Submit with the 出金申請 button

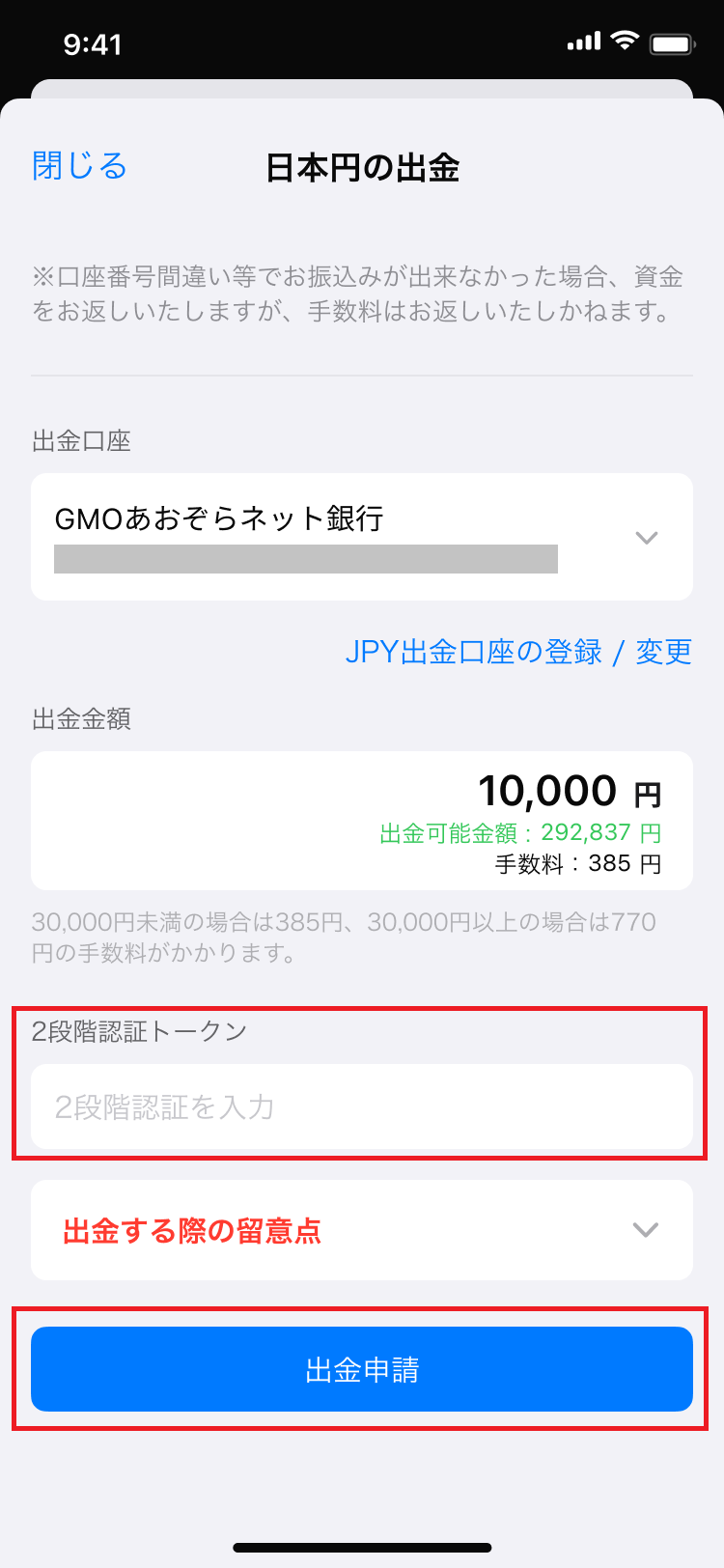[x=362, y=1369]
